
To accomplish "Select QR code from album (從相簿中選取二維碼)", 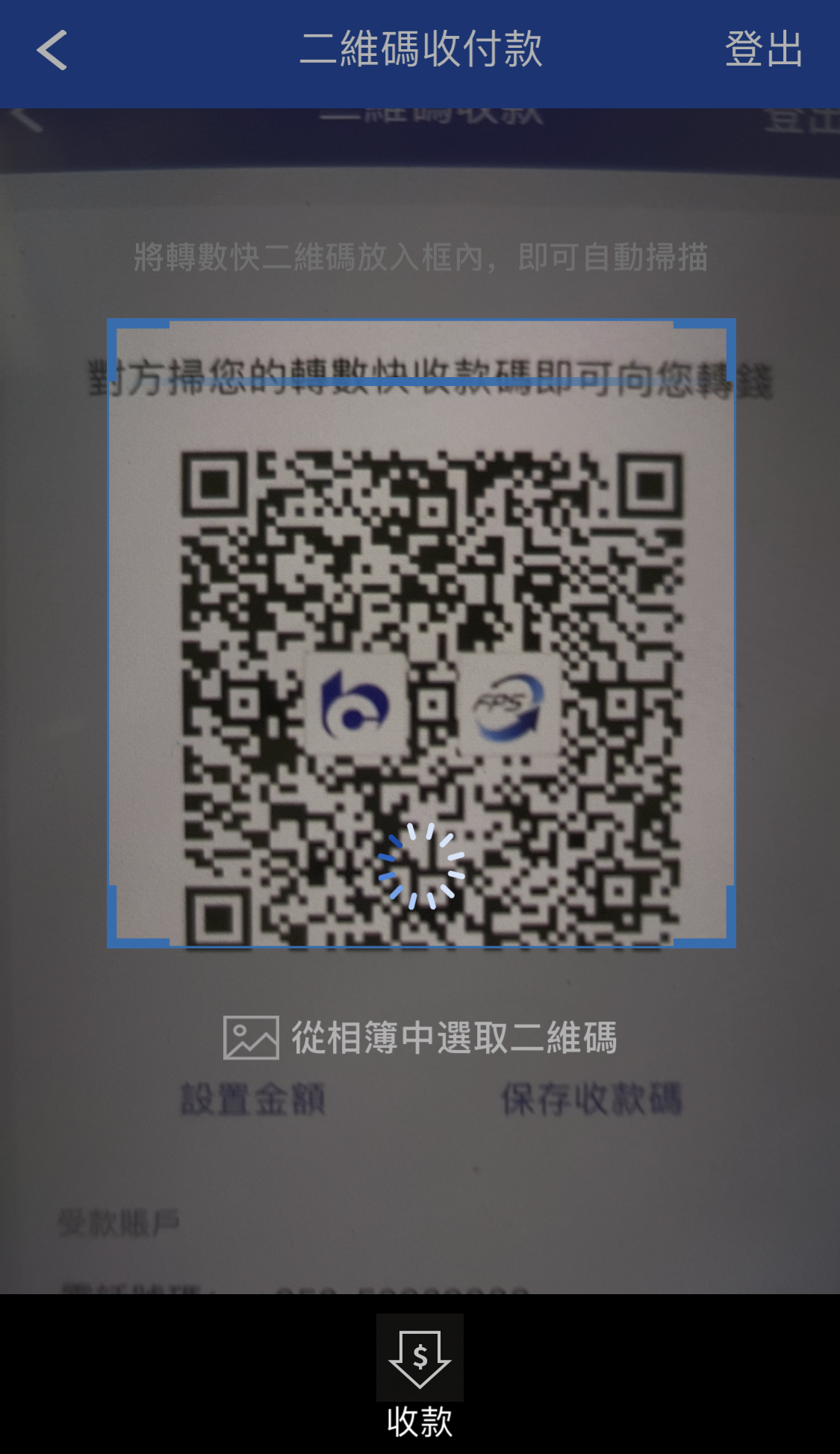I will [x=420, y=1037].
